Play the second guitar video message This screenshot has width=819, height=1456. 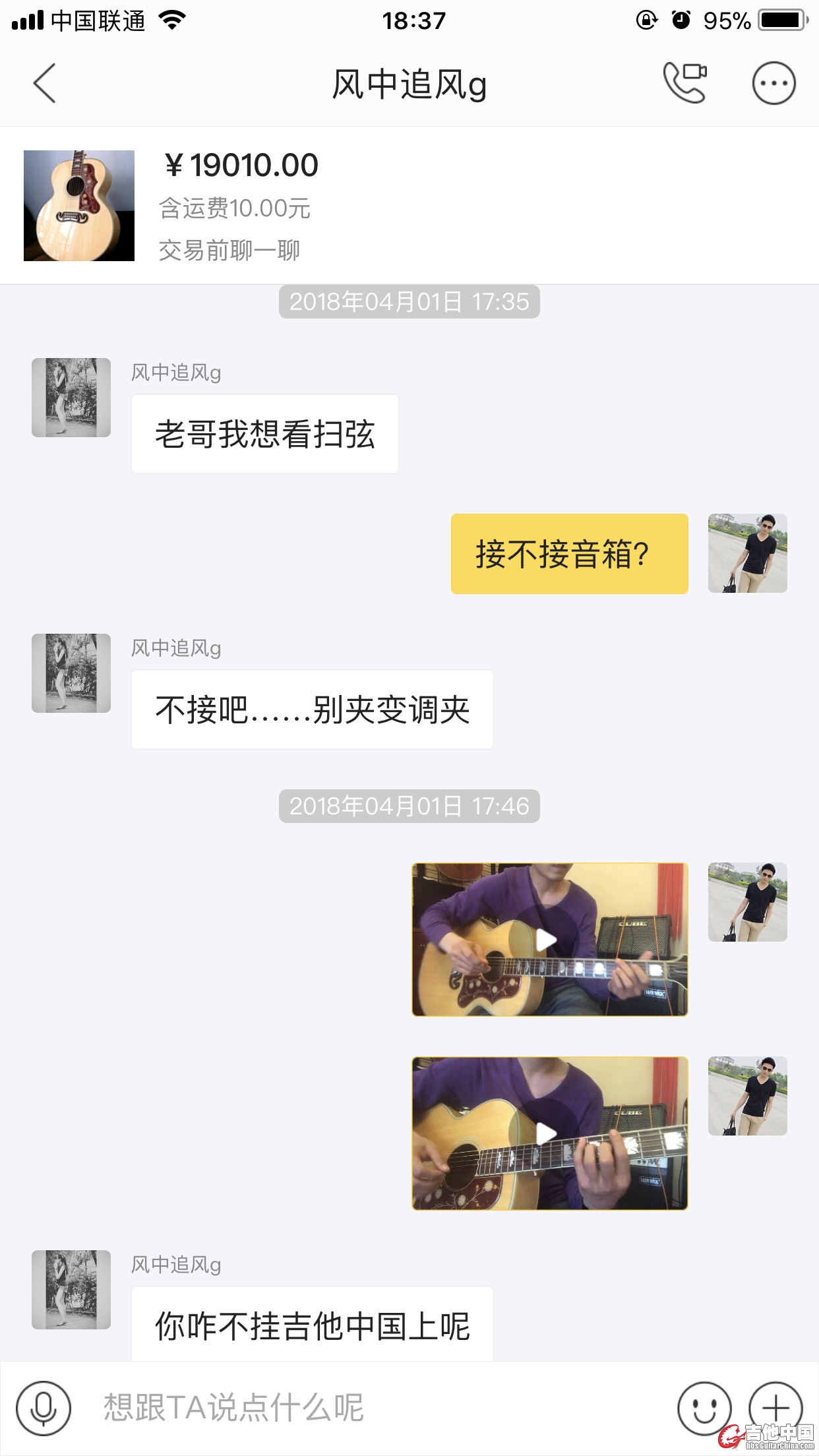[x=549, y=1133]
